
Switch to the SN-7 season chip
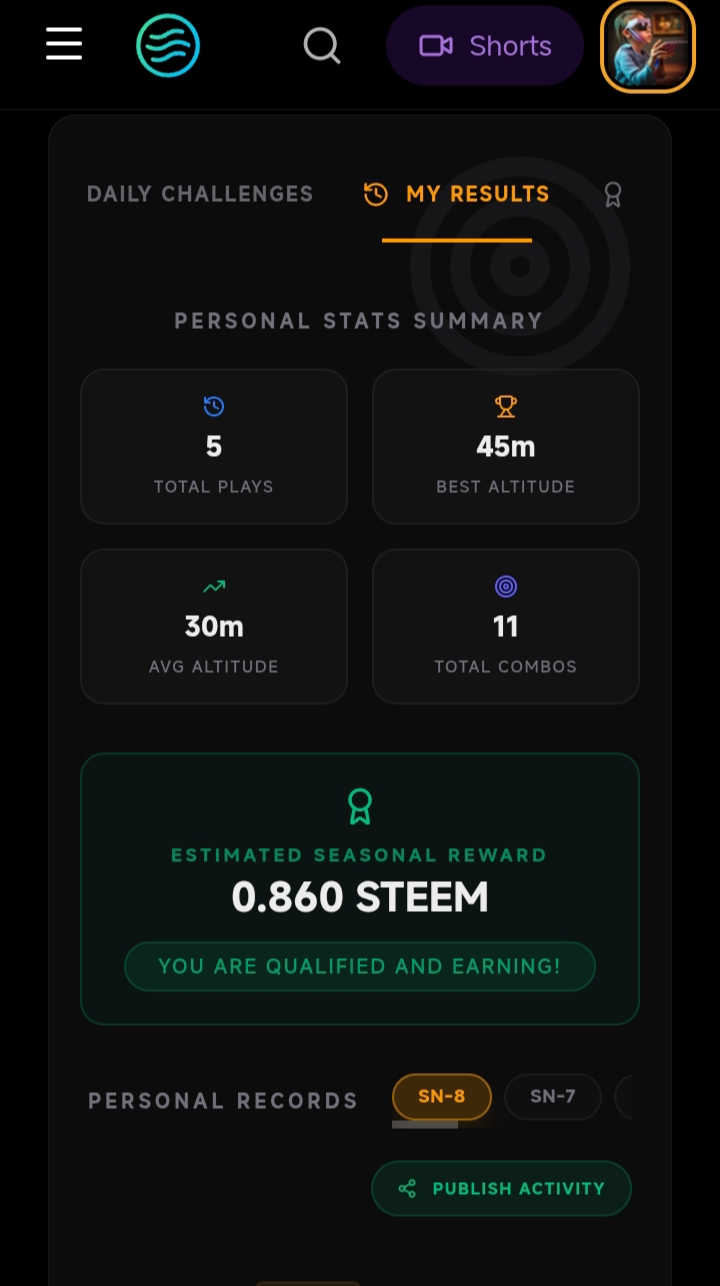point(553,1097)
